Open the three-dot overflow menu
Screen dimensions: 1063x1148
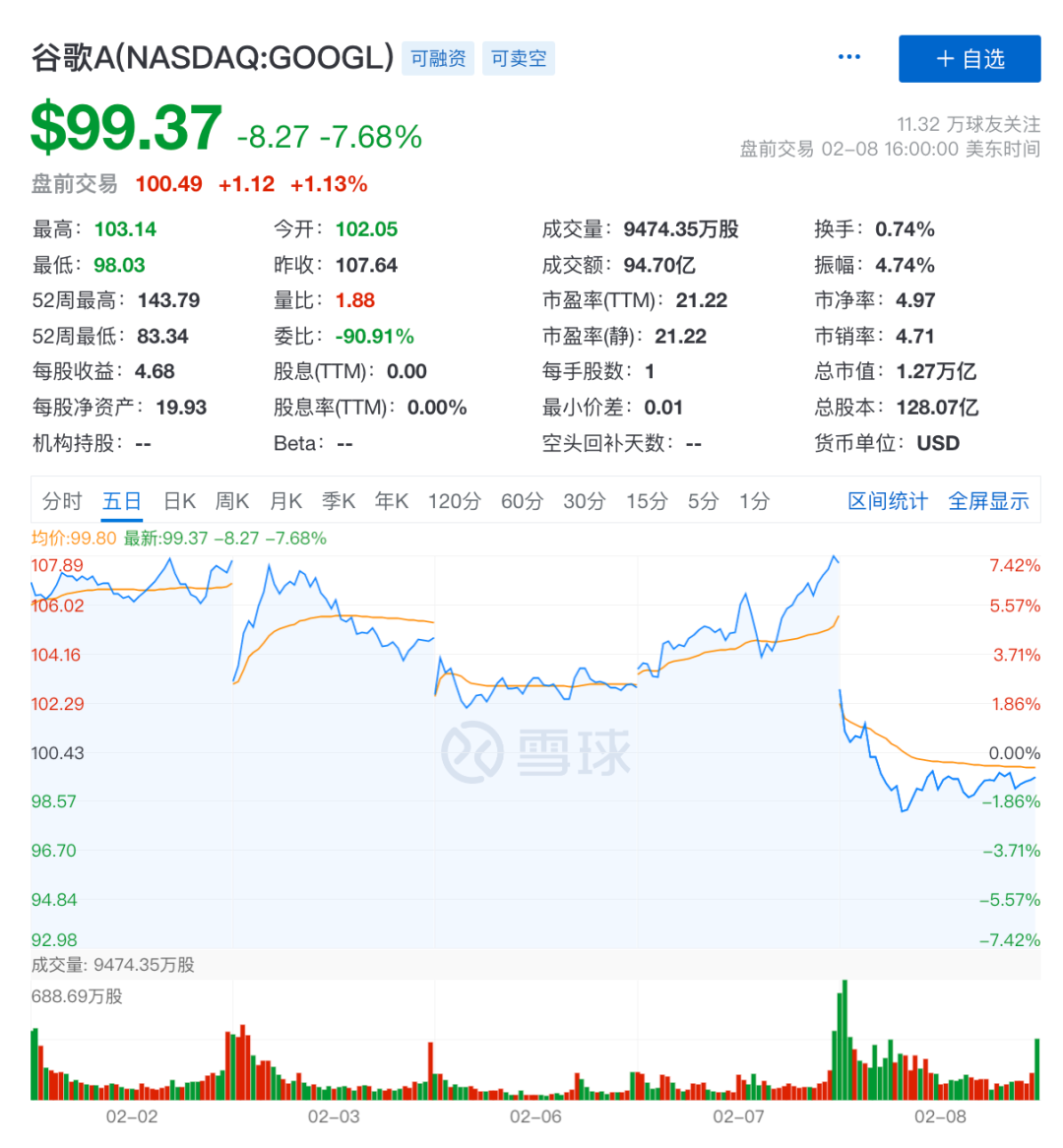coord(848,58)
